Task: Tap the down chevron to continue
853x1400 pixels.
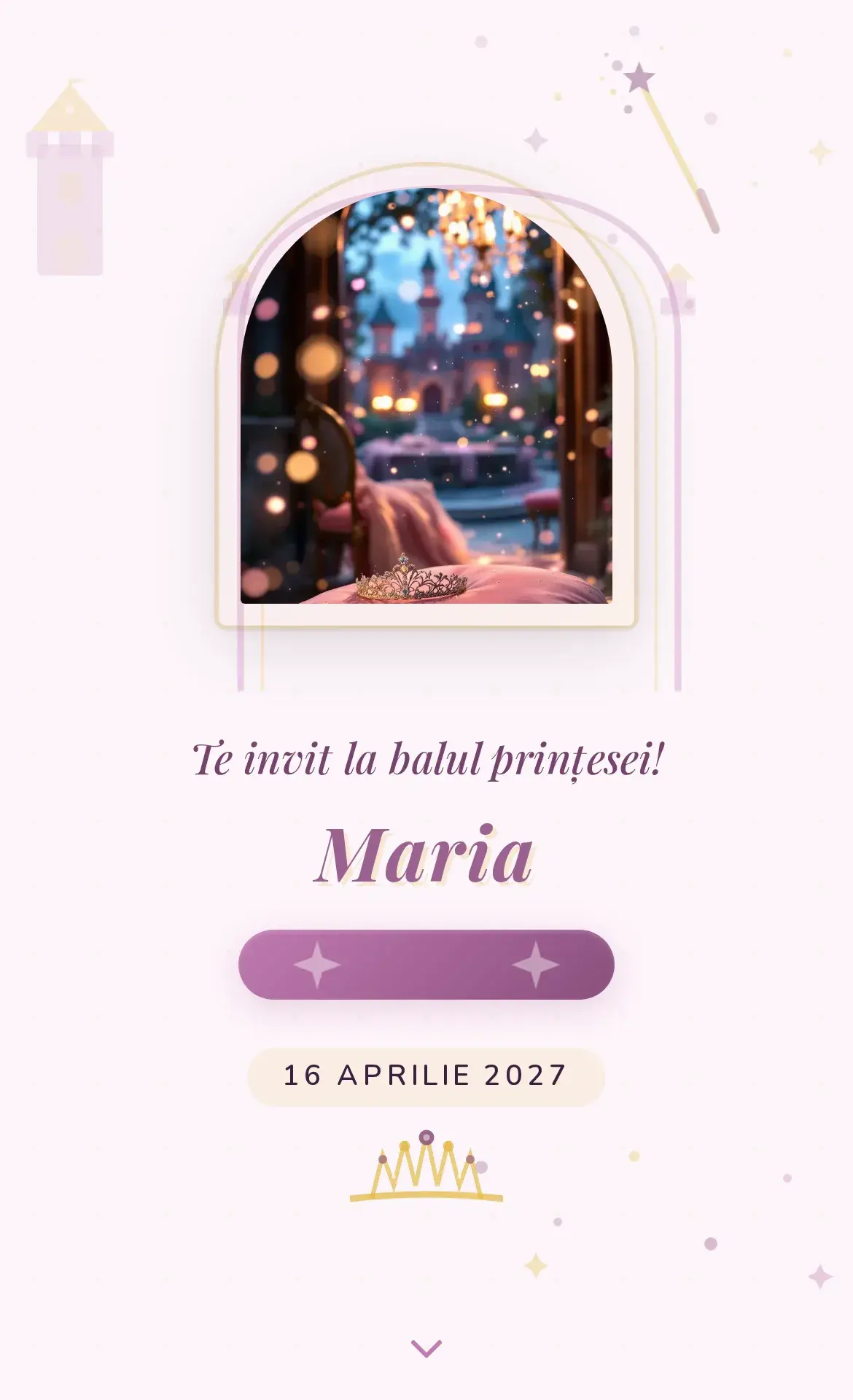Action: click(x=426, y=1348)
